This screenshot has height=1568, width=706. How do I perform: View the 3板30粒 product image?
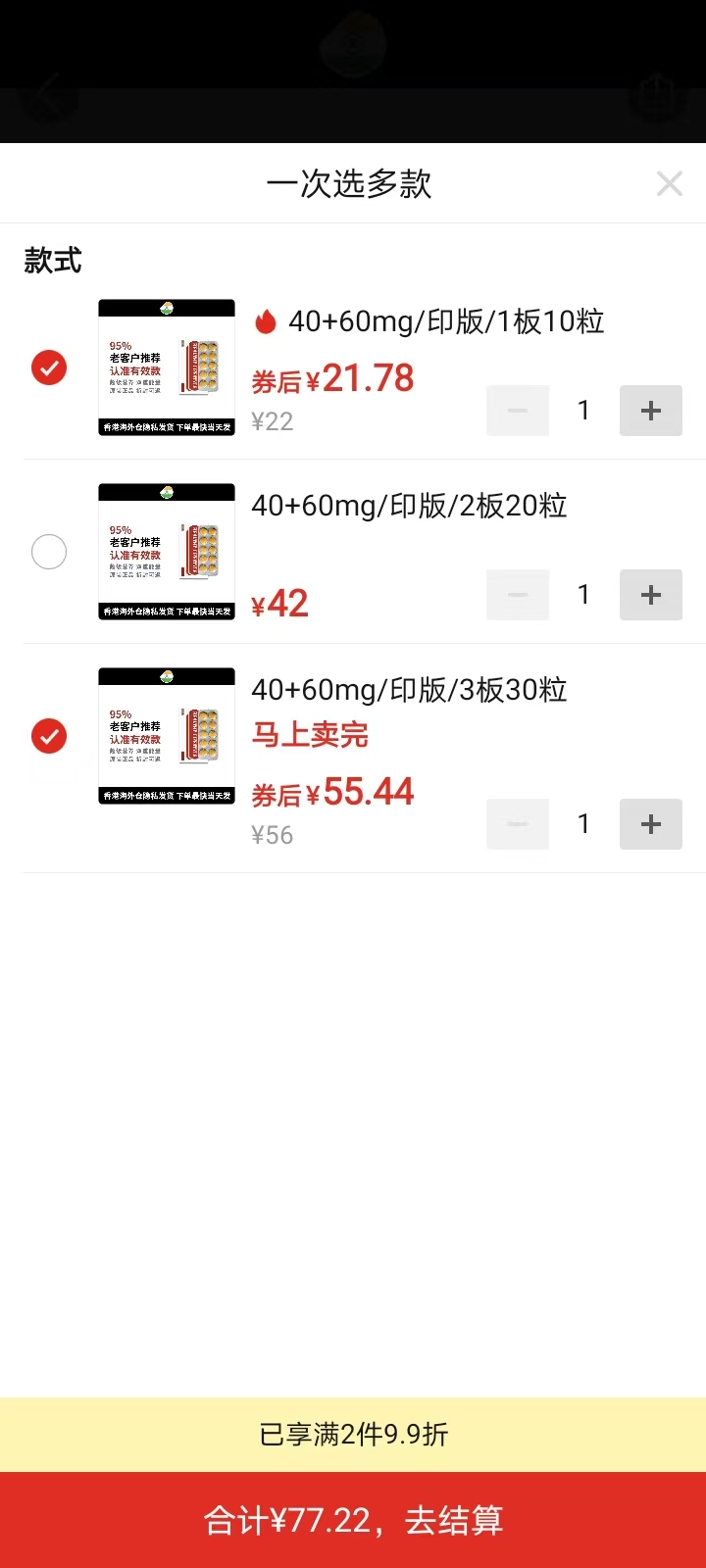pyautogui.click(x=167, y=736)
